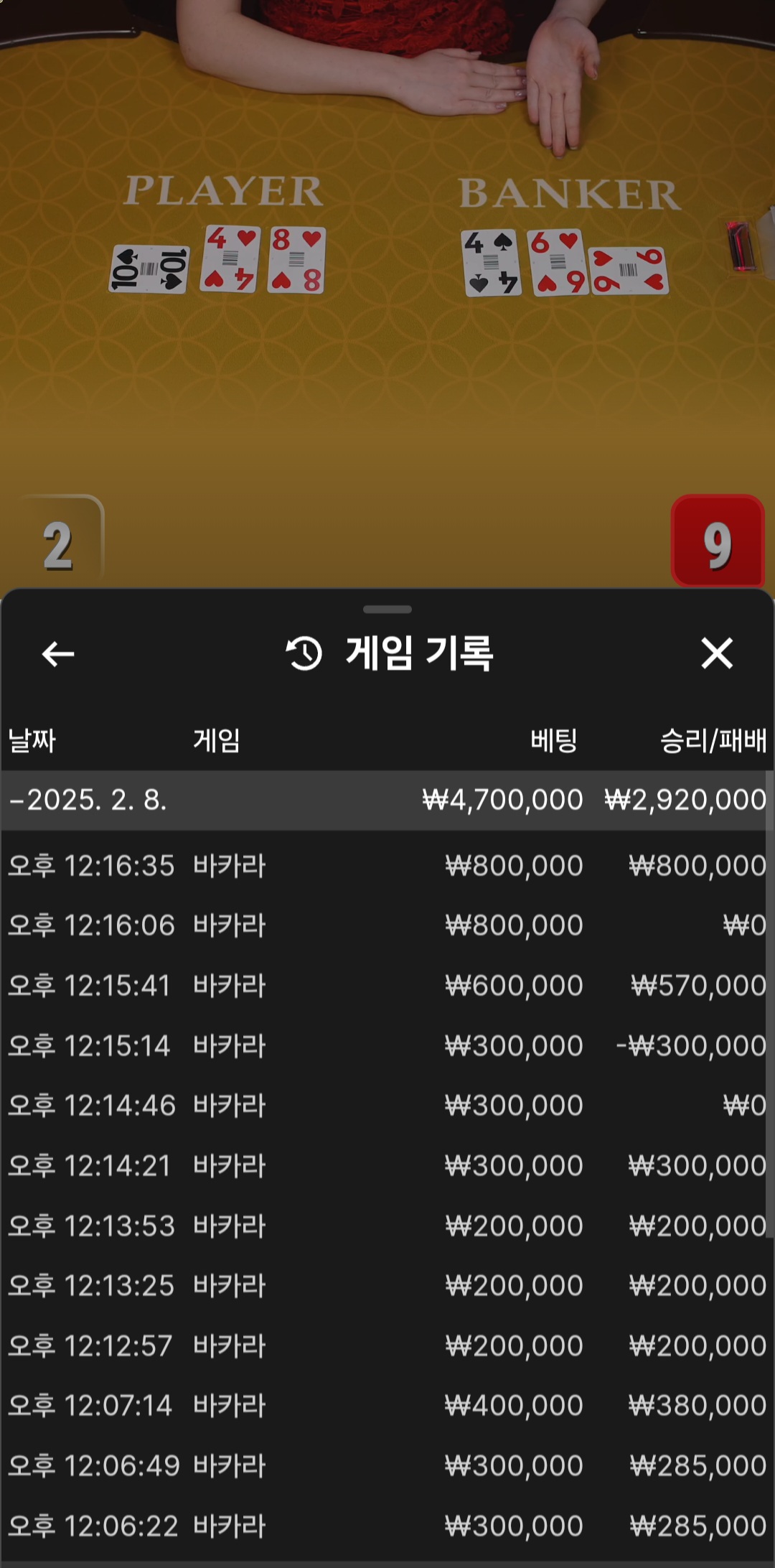775x1568 pixels.
Task: Open the 12:16:35 baccarat record
Action: [387, 866]
